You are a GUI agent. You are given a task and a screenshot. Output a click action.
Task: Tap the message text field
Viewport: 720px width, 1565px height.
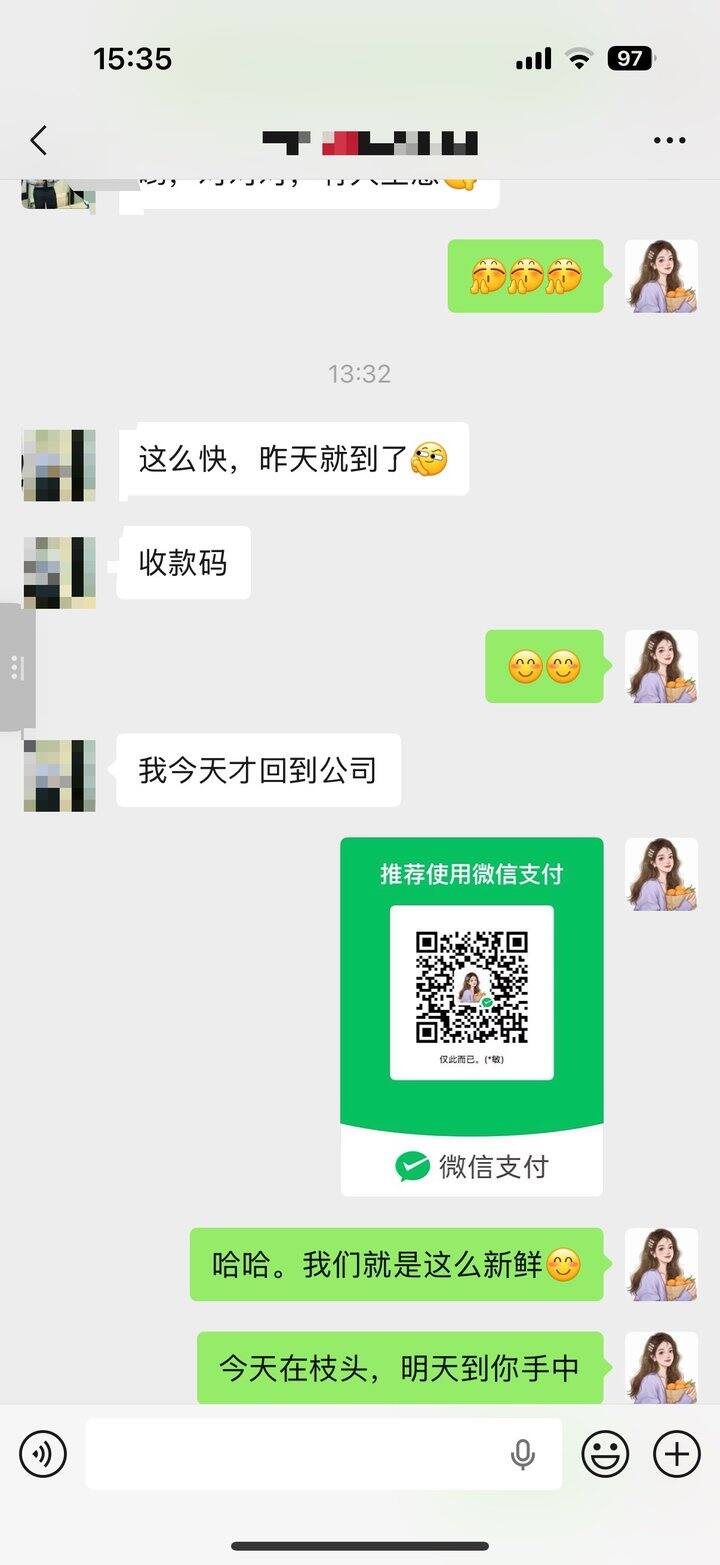[x=295, y=1453]
